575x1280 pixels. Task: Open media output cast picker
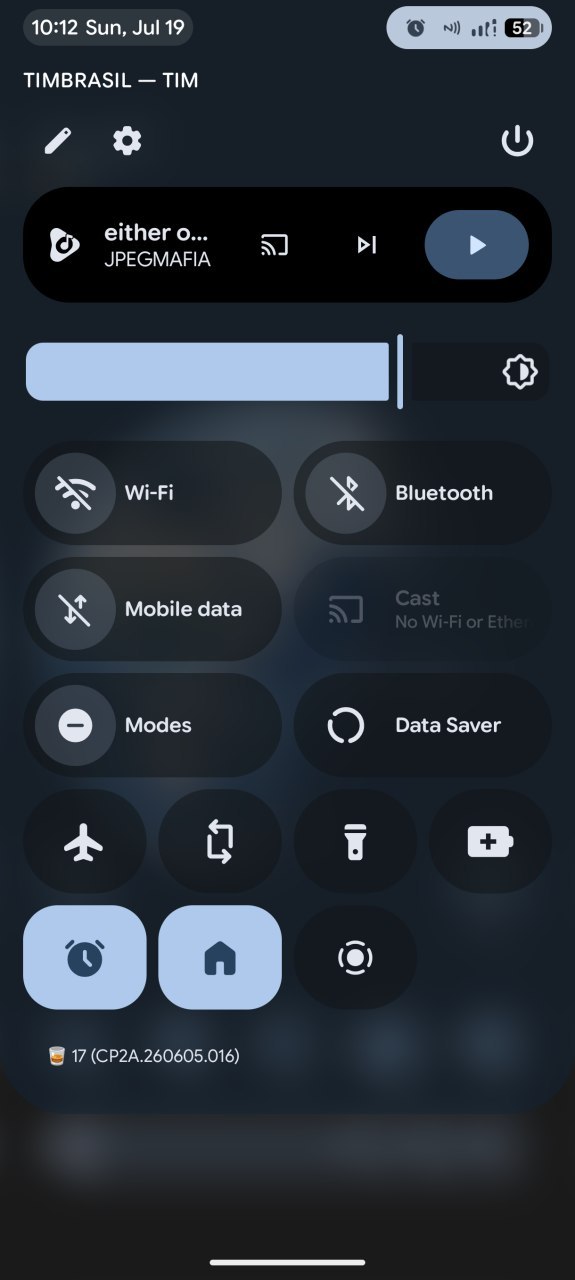[274, 245]
